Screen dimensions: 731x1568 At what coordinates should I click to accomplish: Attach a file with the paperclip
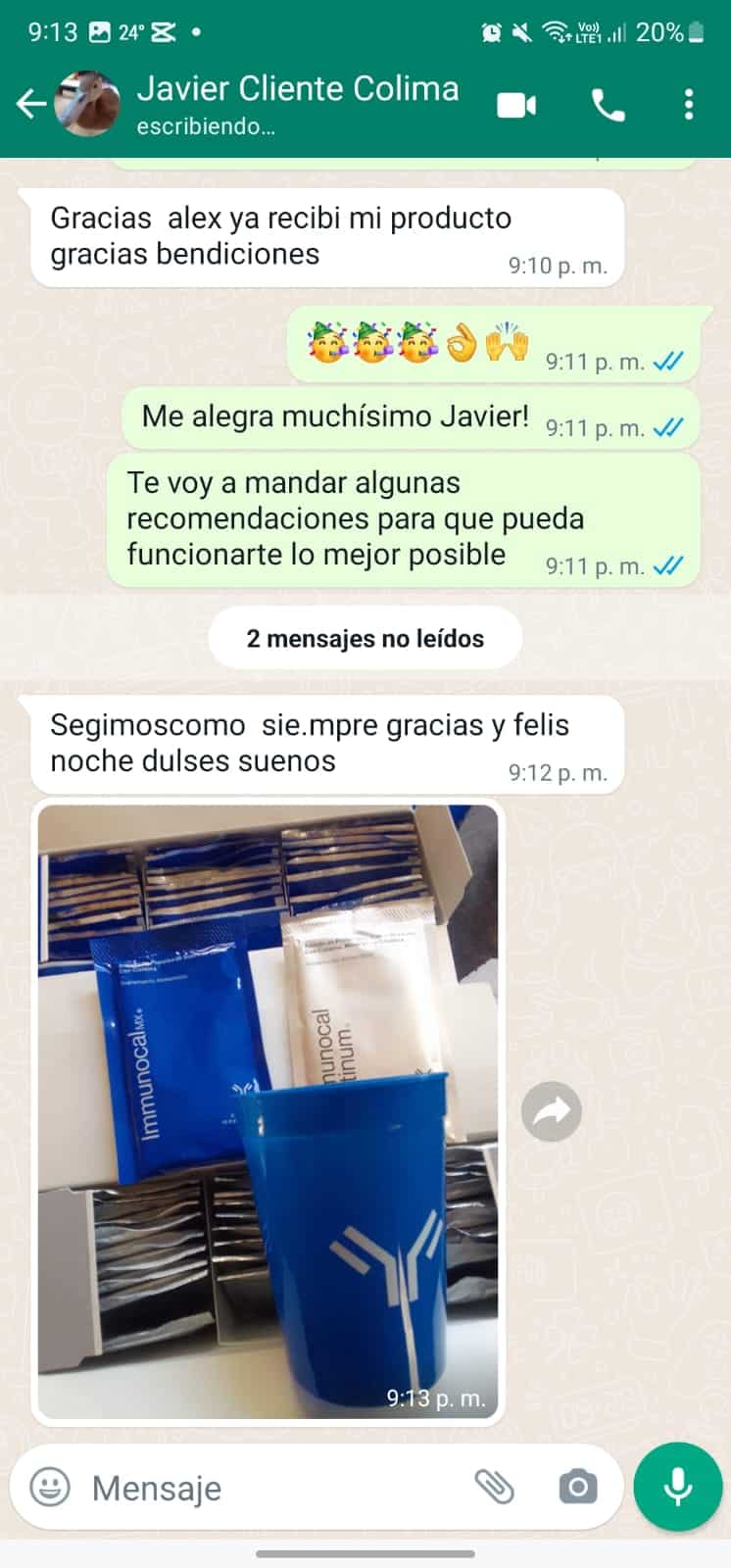[x=495, y=1488]
